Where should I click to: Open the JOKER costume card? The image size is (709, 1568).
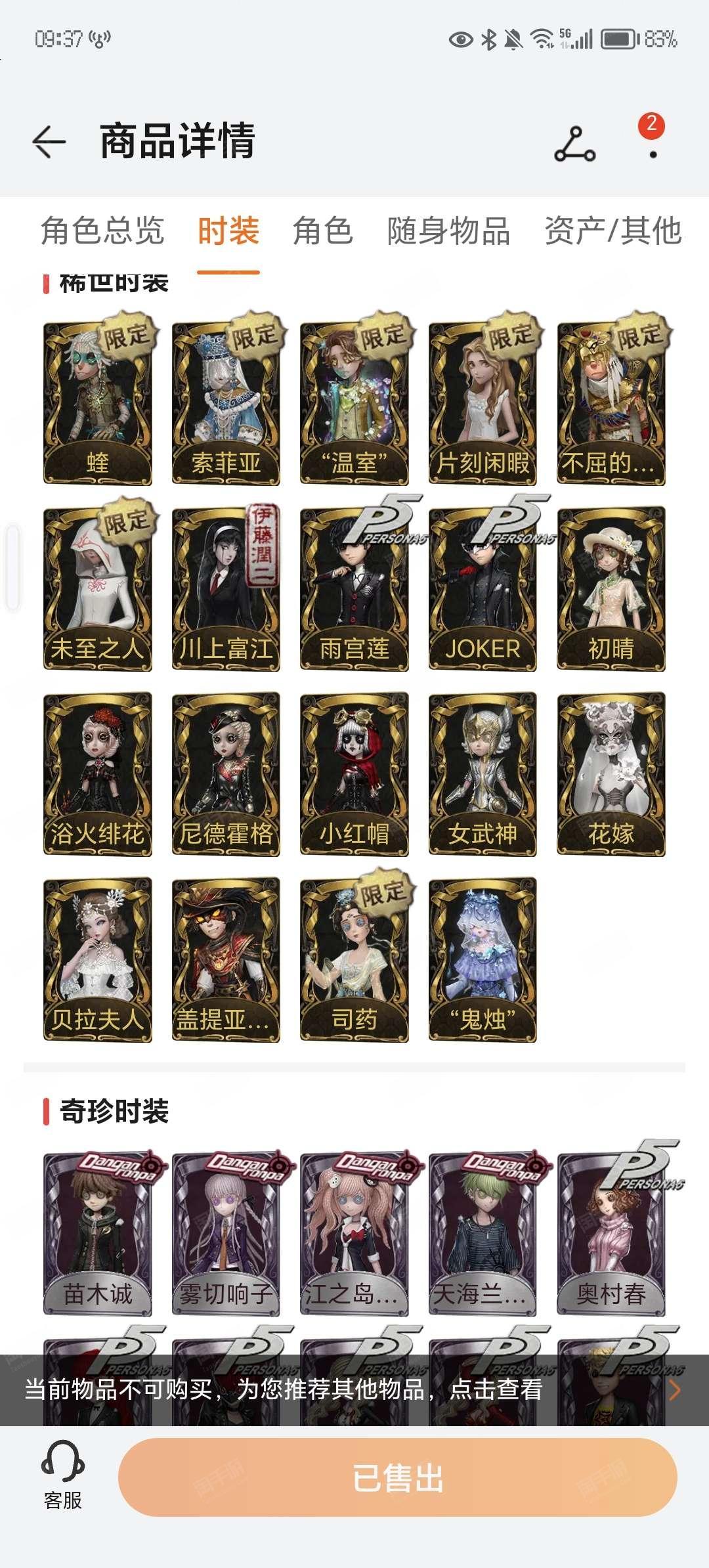coord(483,588)
